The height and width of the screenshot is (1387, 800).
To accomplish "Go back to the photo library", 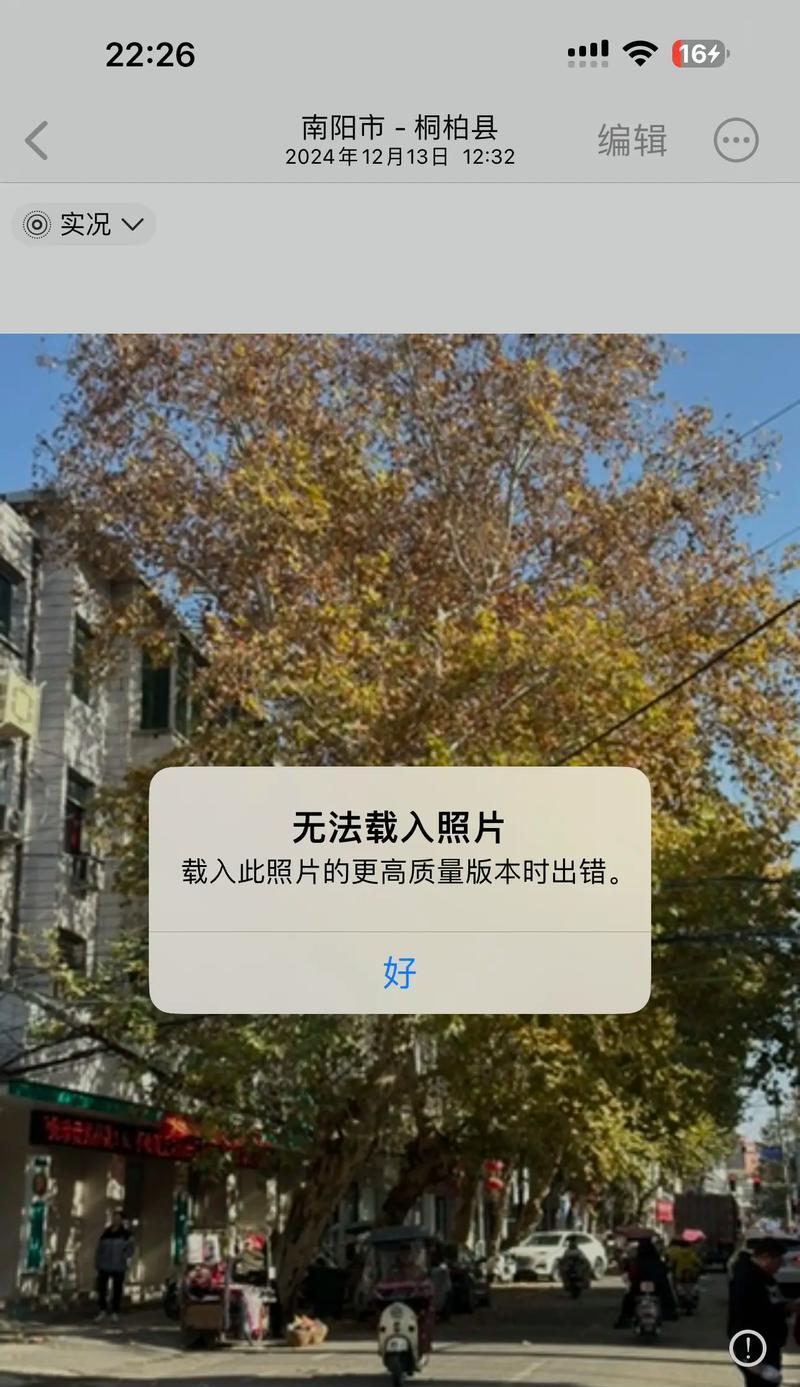I will 37,141.
